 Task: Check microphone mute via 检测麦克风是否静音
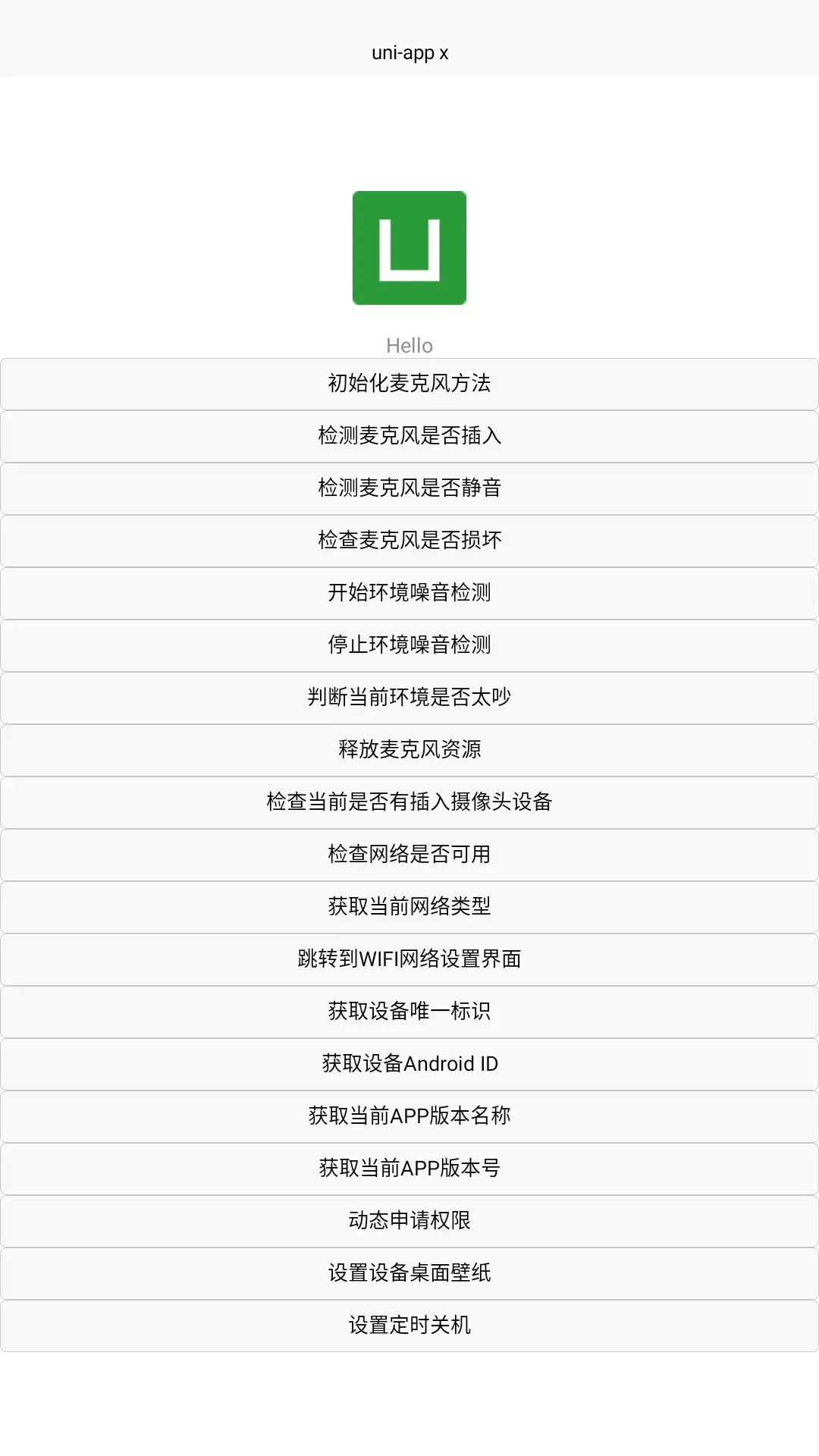[409, 488]
